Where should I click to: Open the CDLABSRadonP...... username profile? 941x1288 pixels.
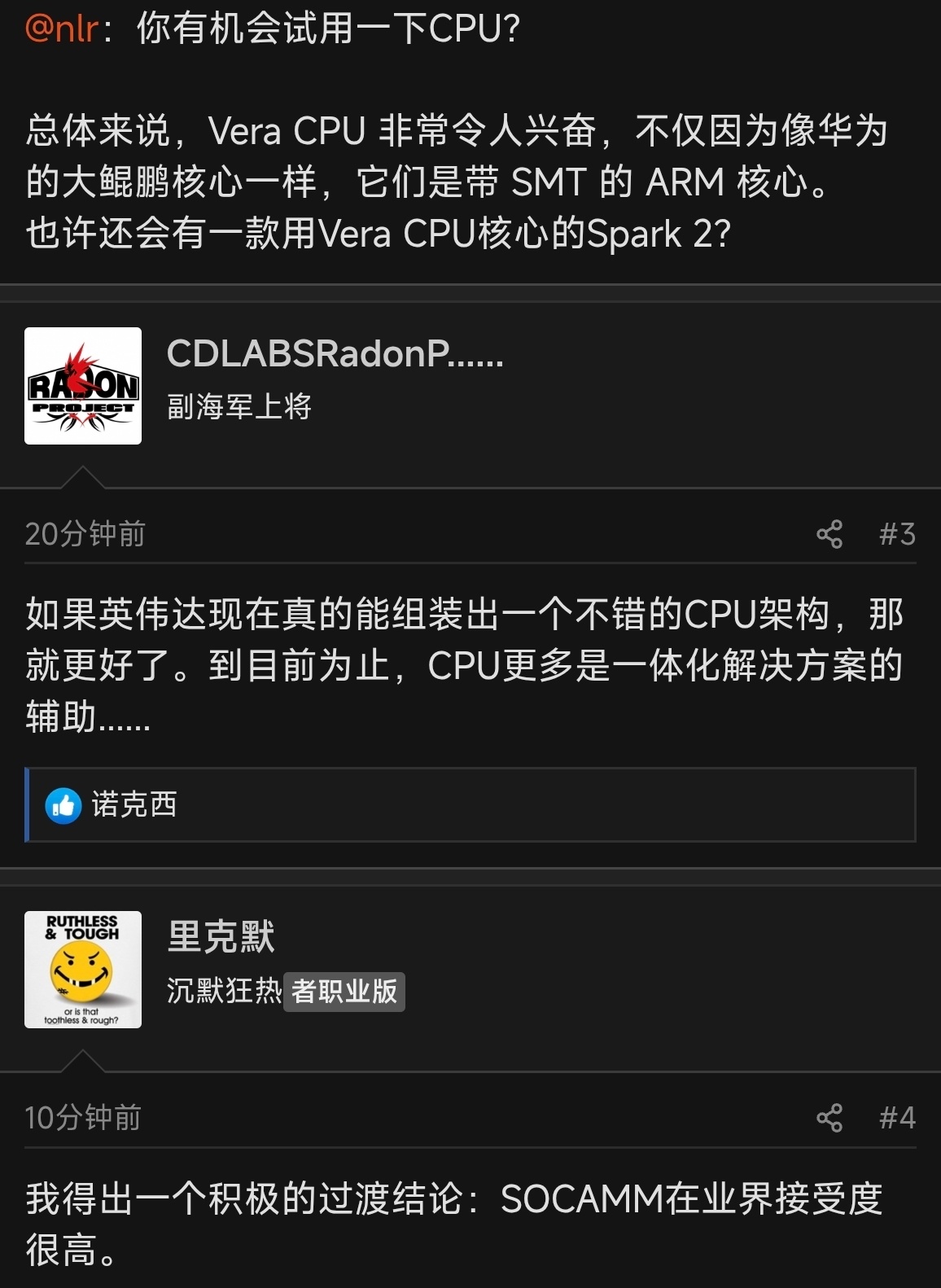point(335,353)
